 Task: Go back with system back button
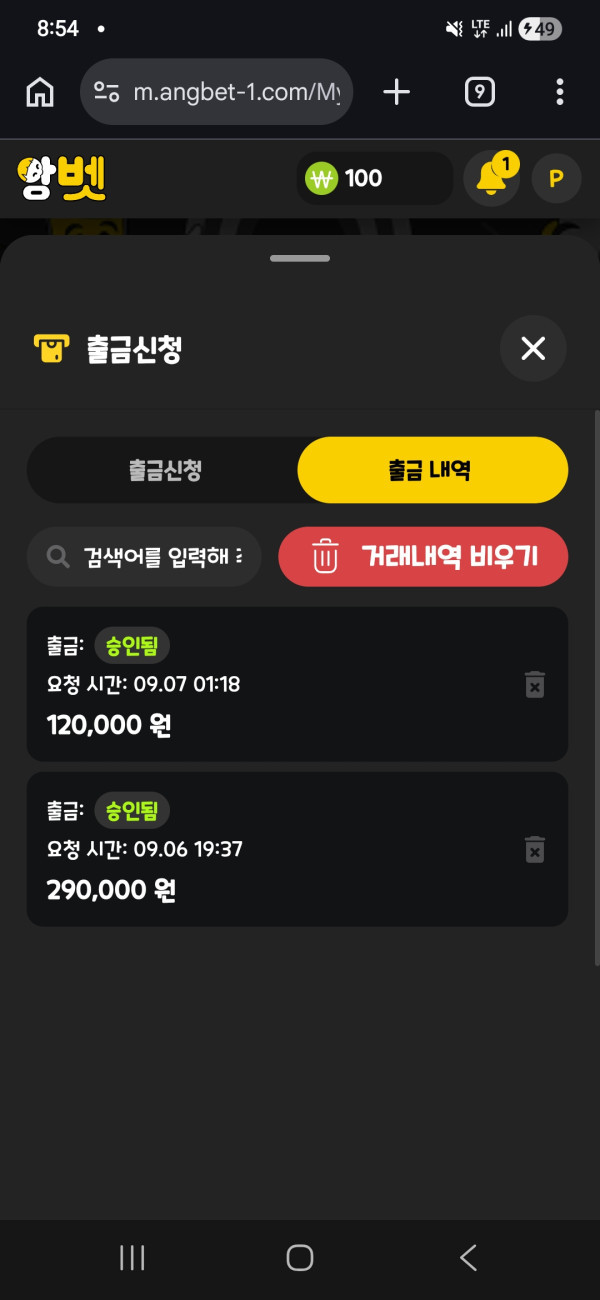tap(468, 1257)
